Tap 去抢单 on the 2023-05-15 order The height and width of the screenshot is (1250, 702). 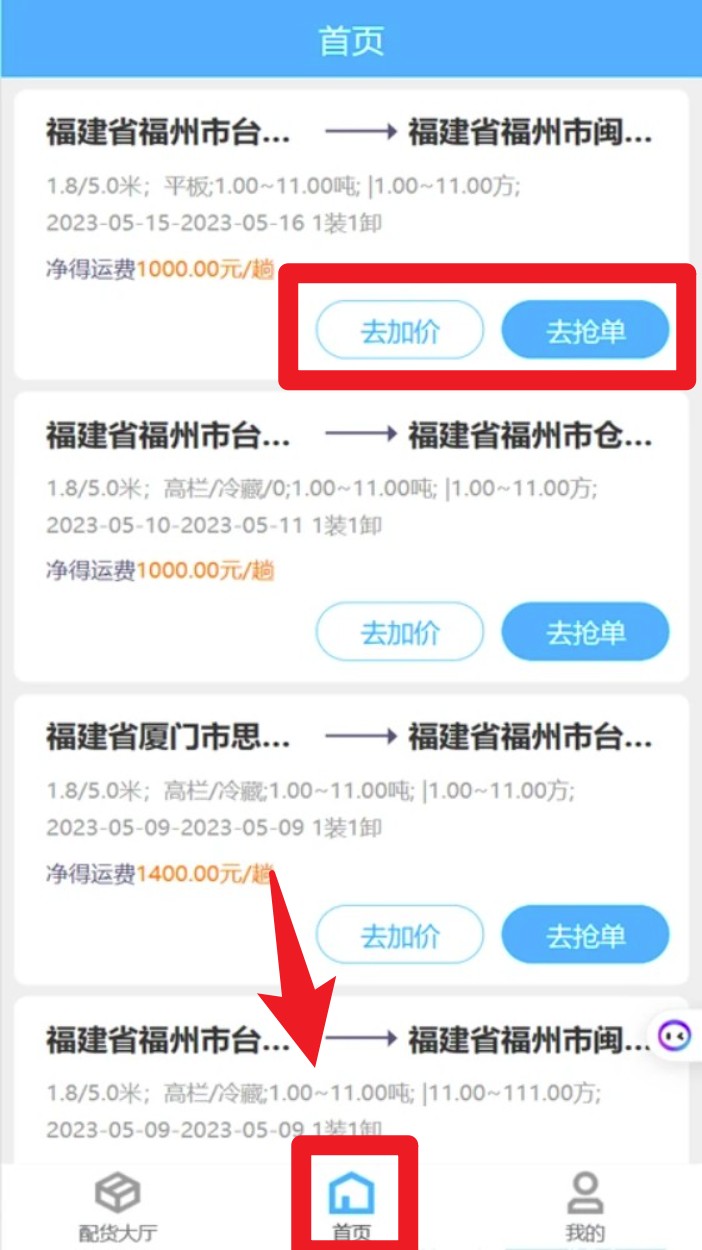click(585, 331)
